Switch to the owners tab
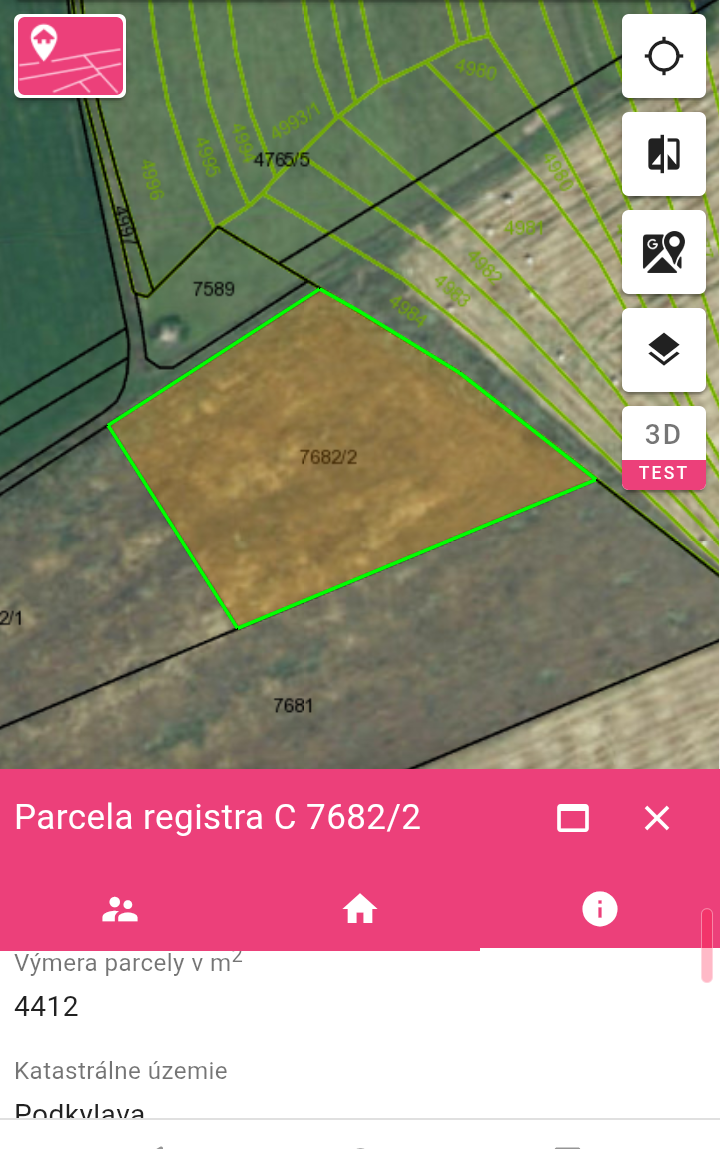 click(120, 909)
